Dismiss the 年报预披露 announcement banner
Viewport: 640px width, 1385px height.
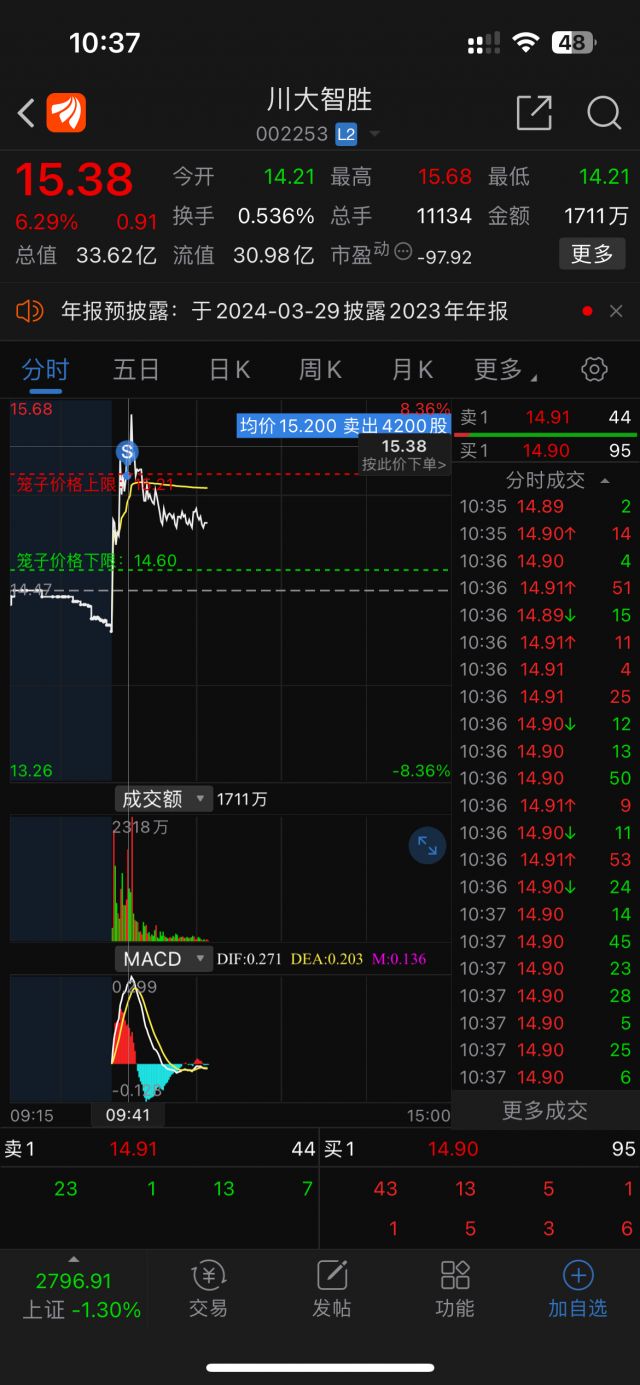click(616, 311)
